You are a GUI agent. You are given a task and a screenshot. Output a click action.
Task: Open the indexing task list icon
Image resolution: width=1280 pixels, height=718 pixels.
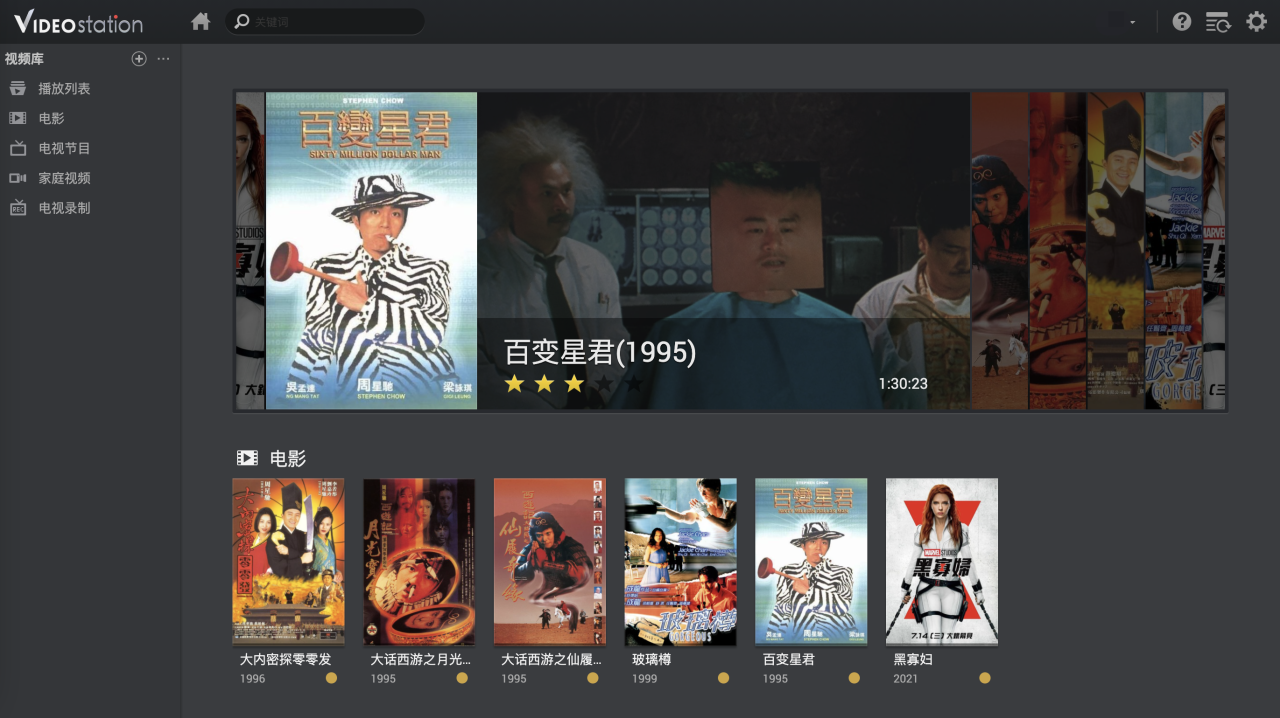pos(1217,21)
